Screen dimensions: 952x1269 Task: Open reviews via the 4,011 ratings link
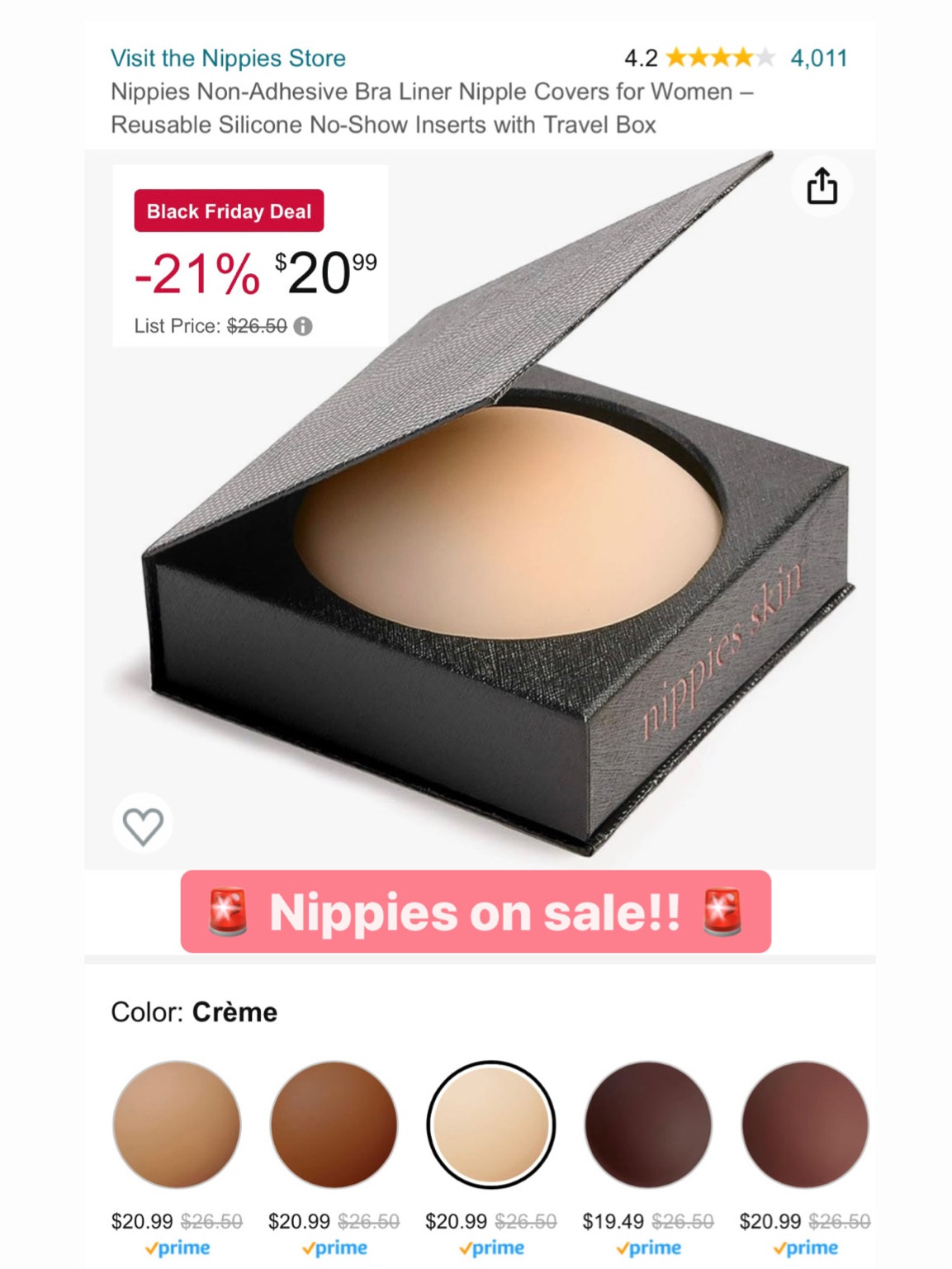click(819, 57)
